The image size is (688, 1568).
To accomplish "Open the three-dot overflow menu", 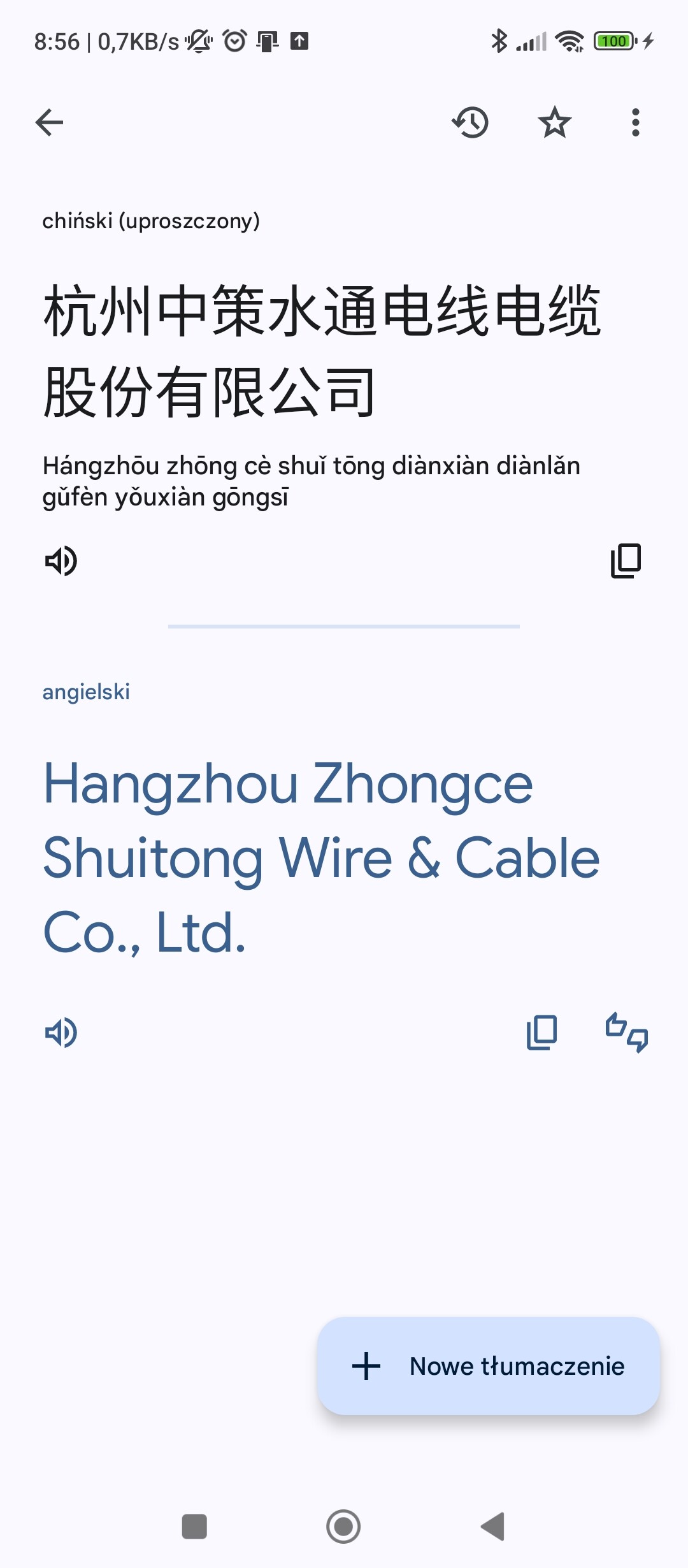I will click(x=635, y=122).
